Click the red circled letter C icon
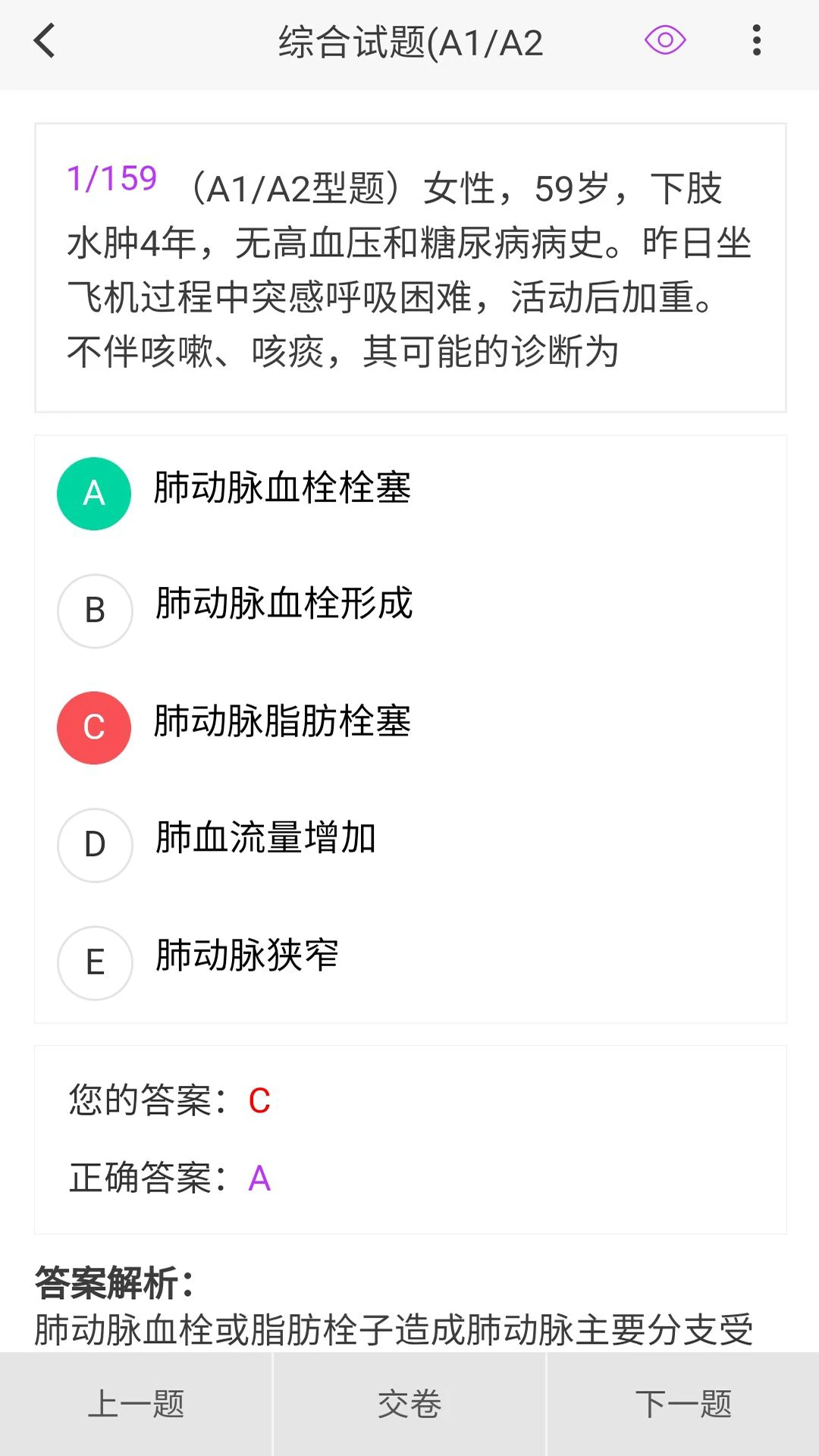 (x=93, y=727)
